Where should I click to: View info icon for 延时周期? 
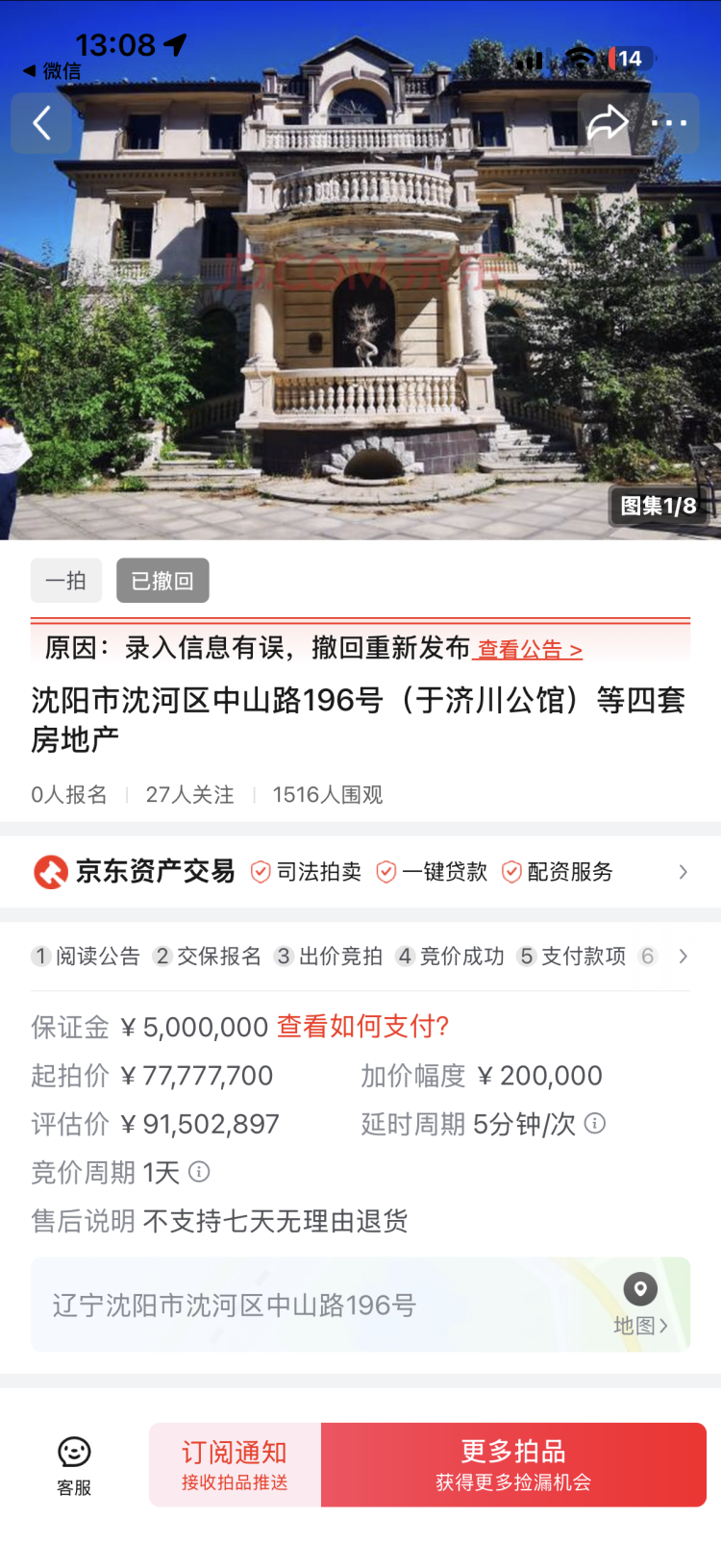[595, 1123]
